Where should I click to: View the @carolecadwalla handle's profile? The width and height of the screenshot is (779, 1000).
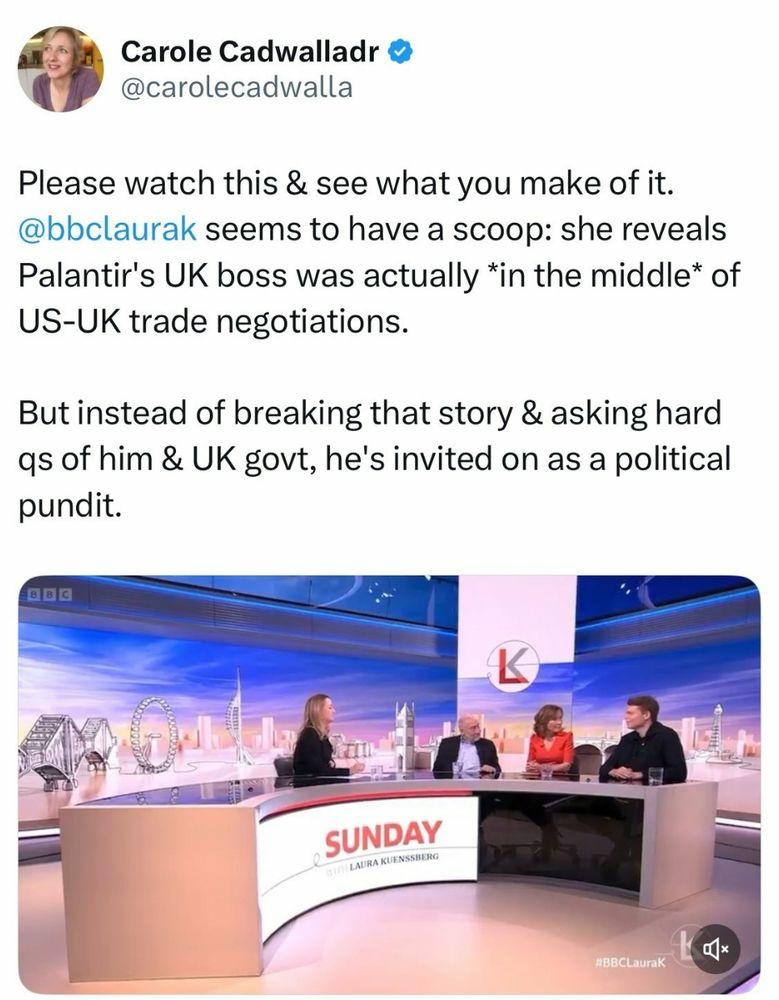click(236, 88)
